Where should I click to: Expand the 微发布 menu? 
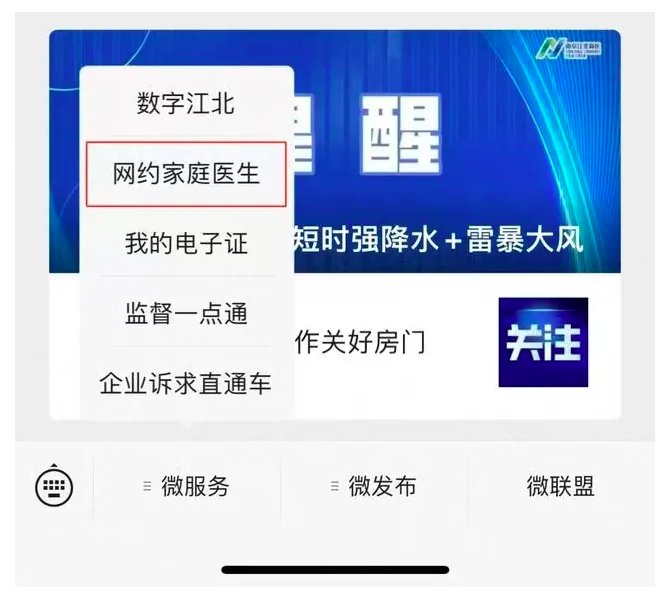(x=373, y=487)
